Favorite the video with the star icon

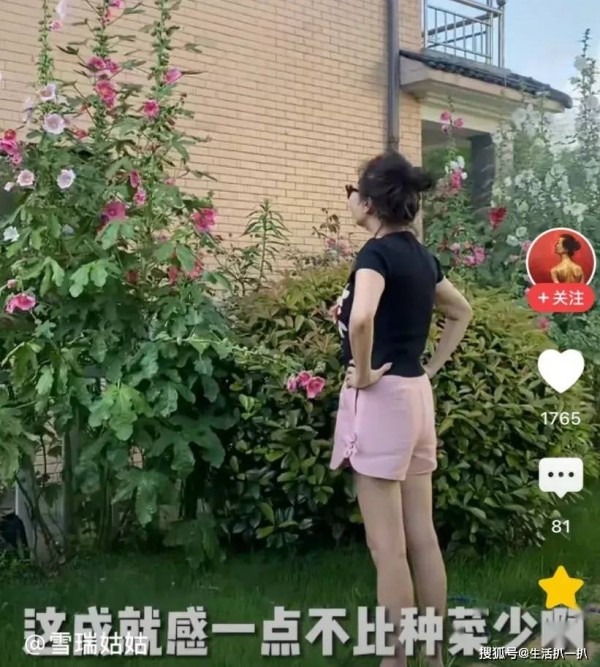[560, 588]
